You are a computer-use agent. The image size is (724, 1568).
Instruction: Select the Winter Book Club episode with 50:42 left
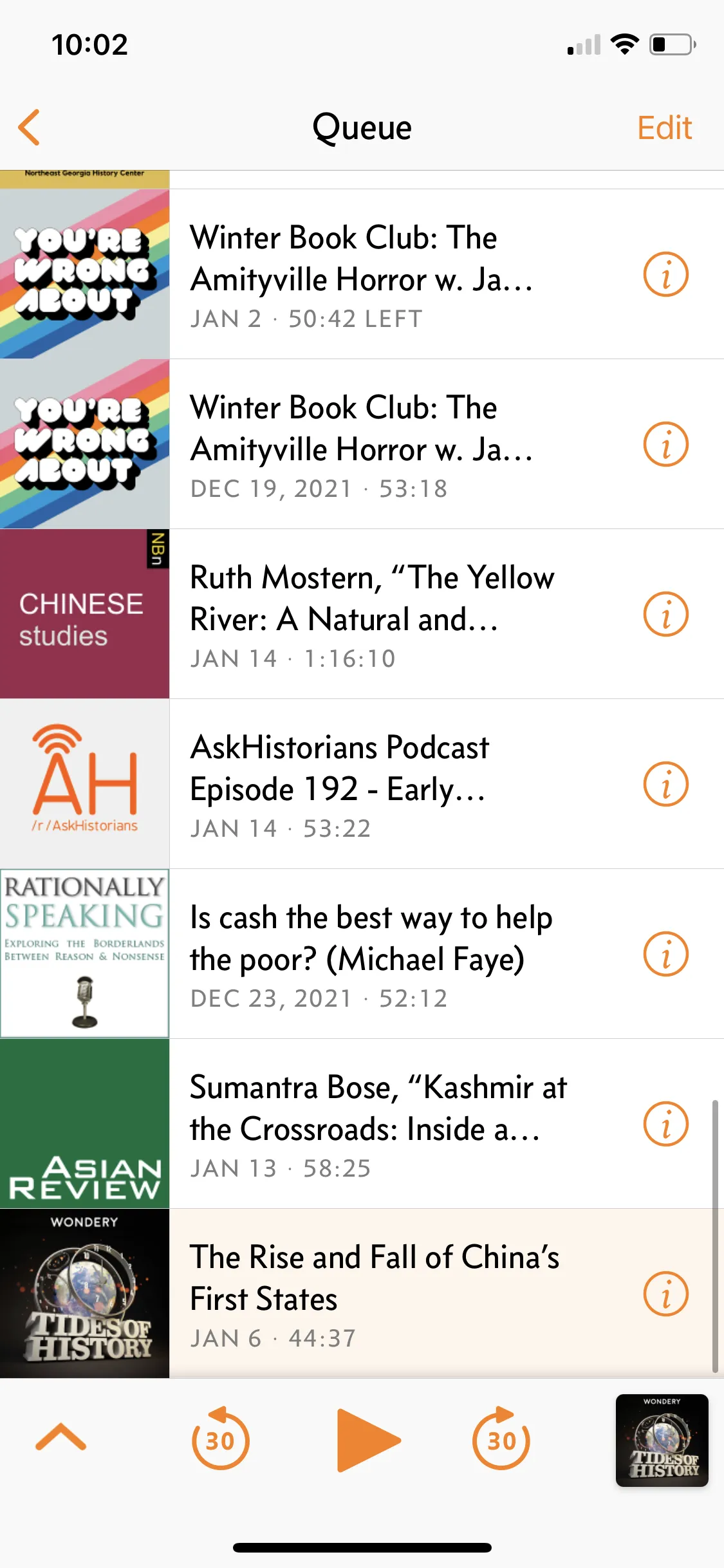pos(386,274)
